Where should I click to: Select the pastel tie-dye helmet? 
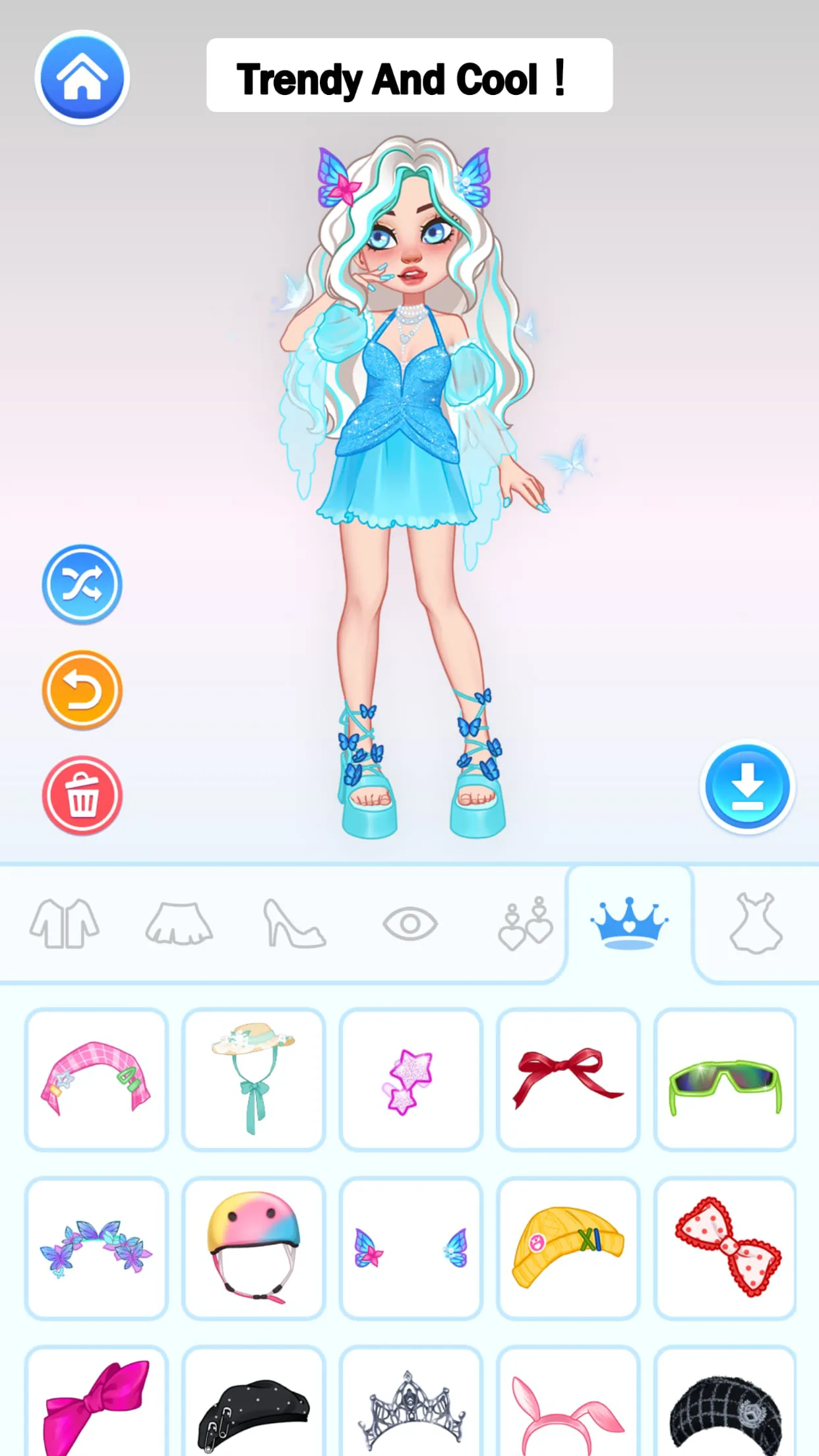(x=254, y=1248)
